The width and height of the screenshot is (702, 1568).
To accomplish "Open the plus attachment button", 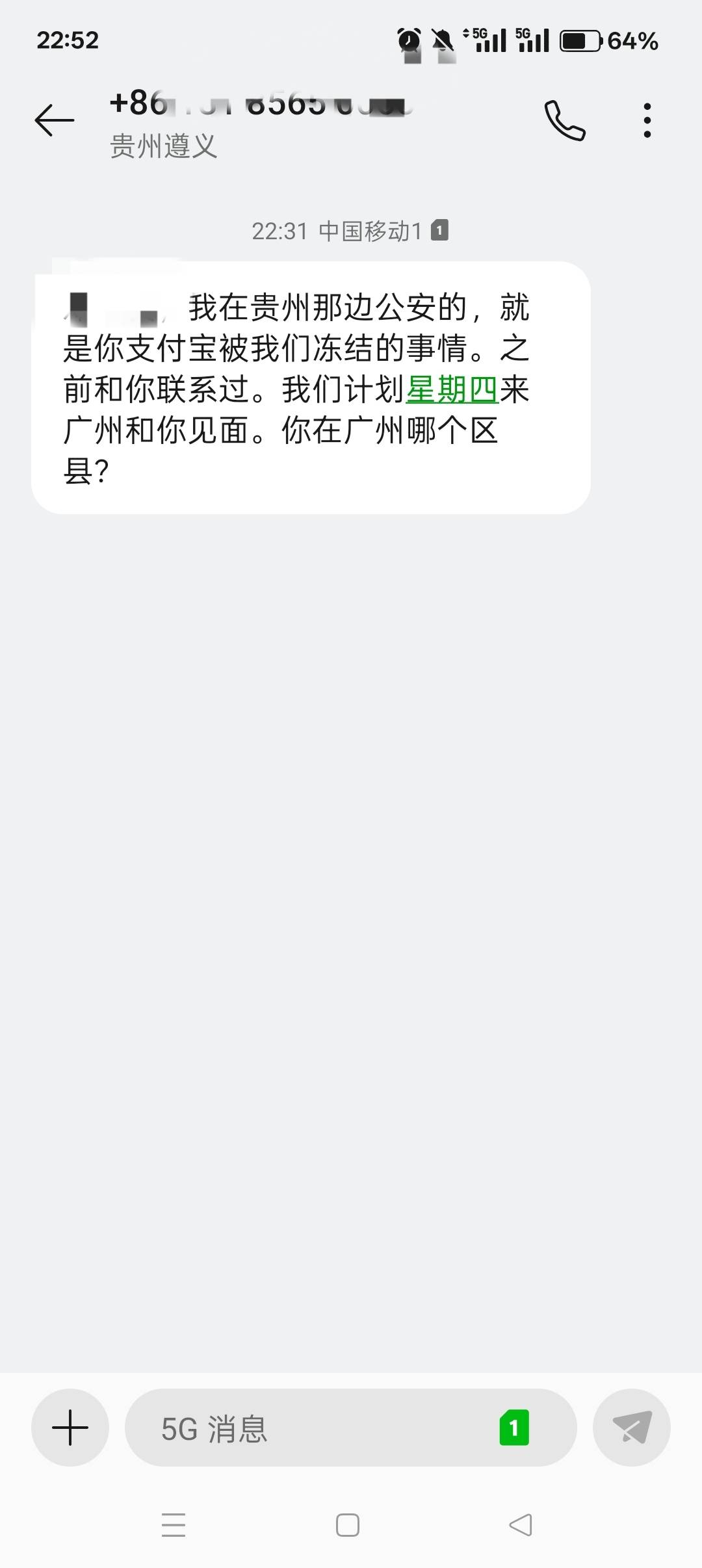I will pyautogui.click(x=70, y=1428).
